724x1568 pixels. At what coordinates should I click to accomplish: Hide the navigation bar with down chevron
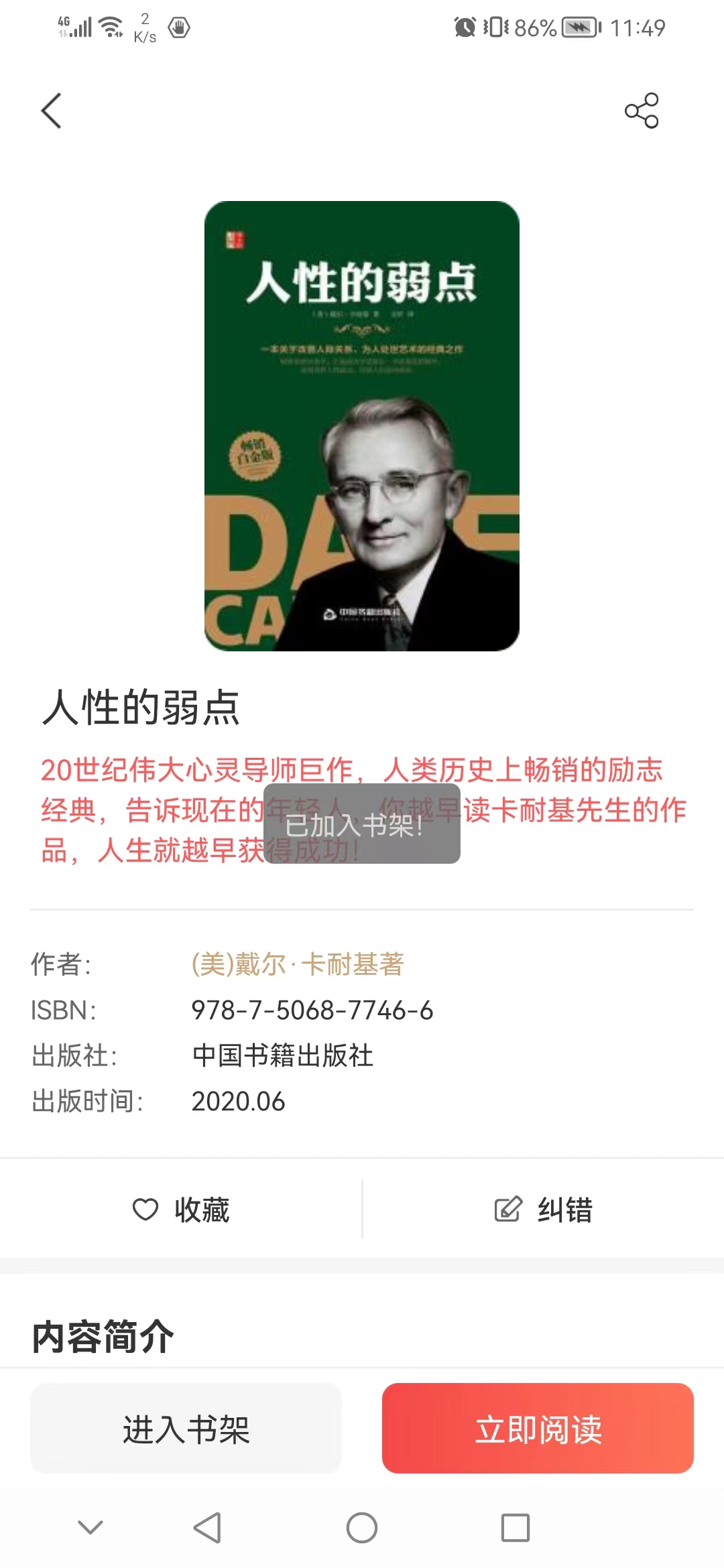[x=90, y=1528]
